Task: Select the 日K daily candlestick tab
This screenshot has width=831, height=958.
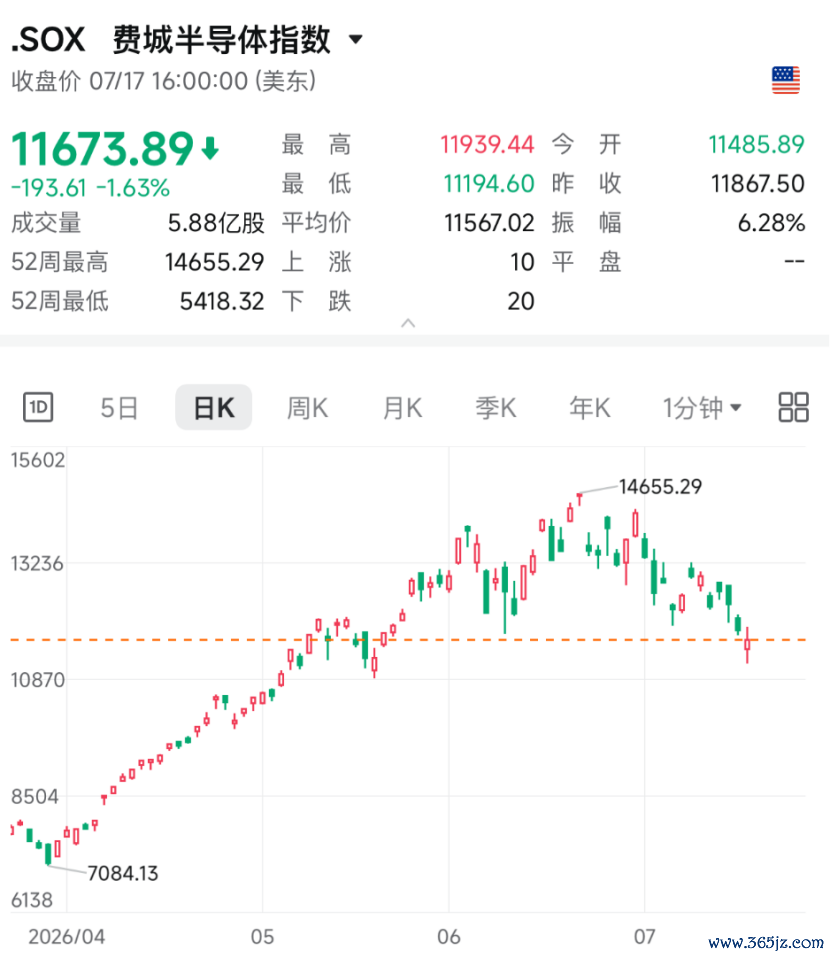Action: pyautogui.click(x=214, y=408)
